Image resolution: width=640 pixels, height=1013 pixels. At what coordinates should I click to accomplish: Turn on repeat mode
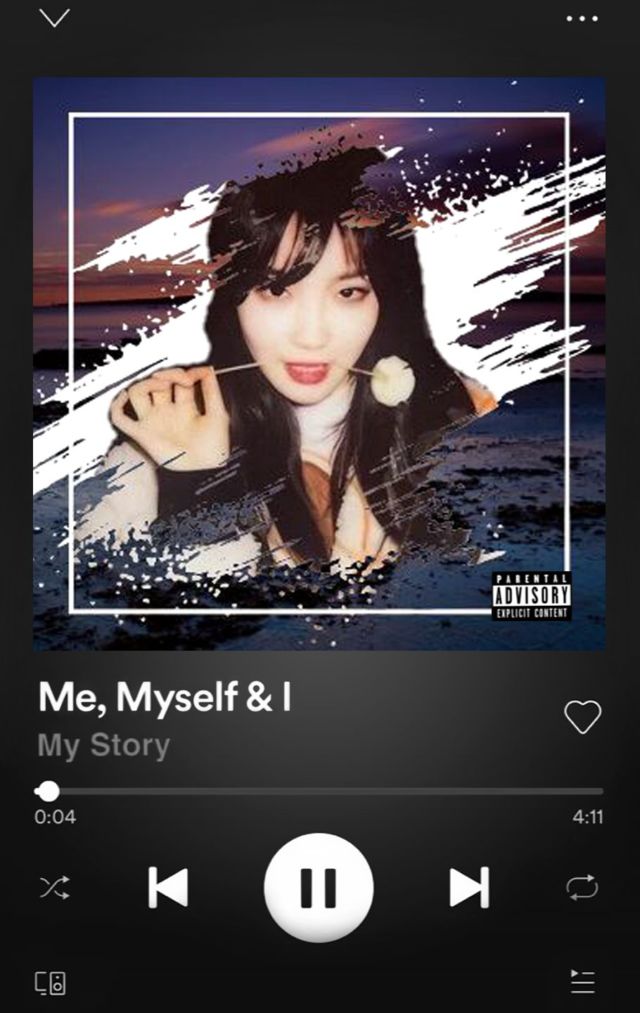tap(582, 887)
